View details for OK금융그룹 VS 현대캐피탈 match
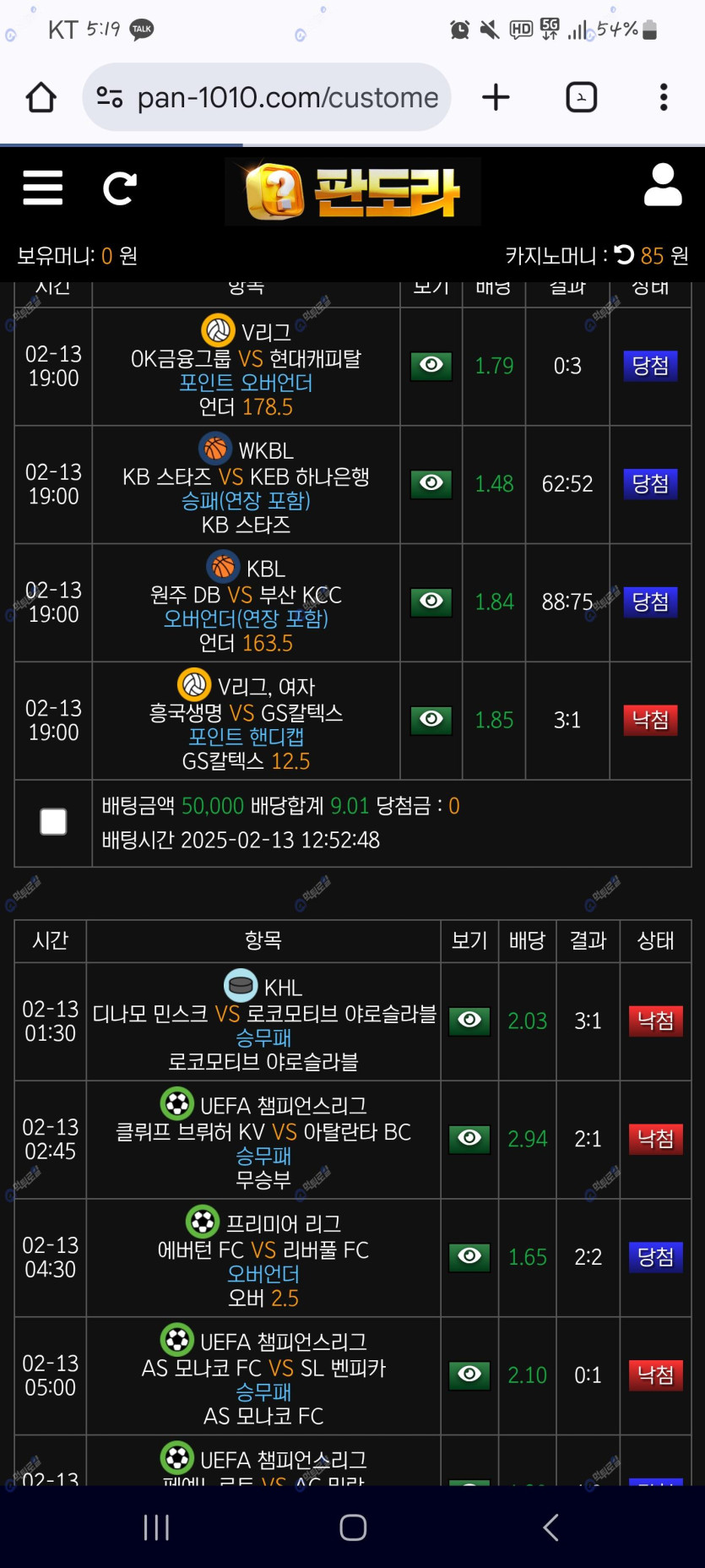 coord(431,366)
